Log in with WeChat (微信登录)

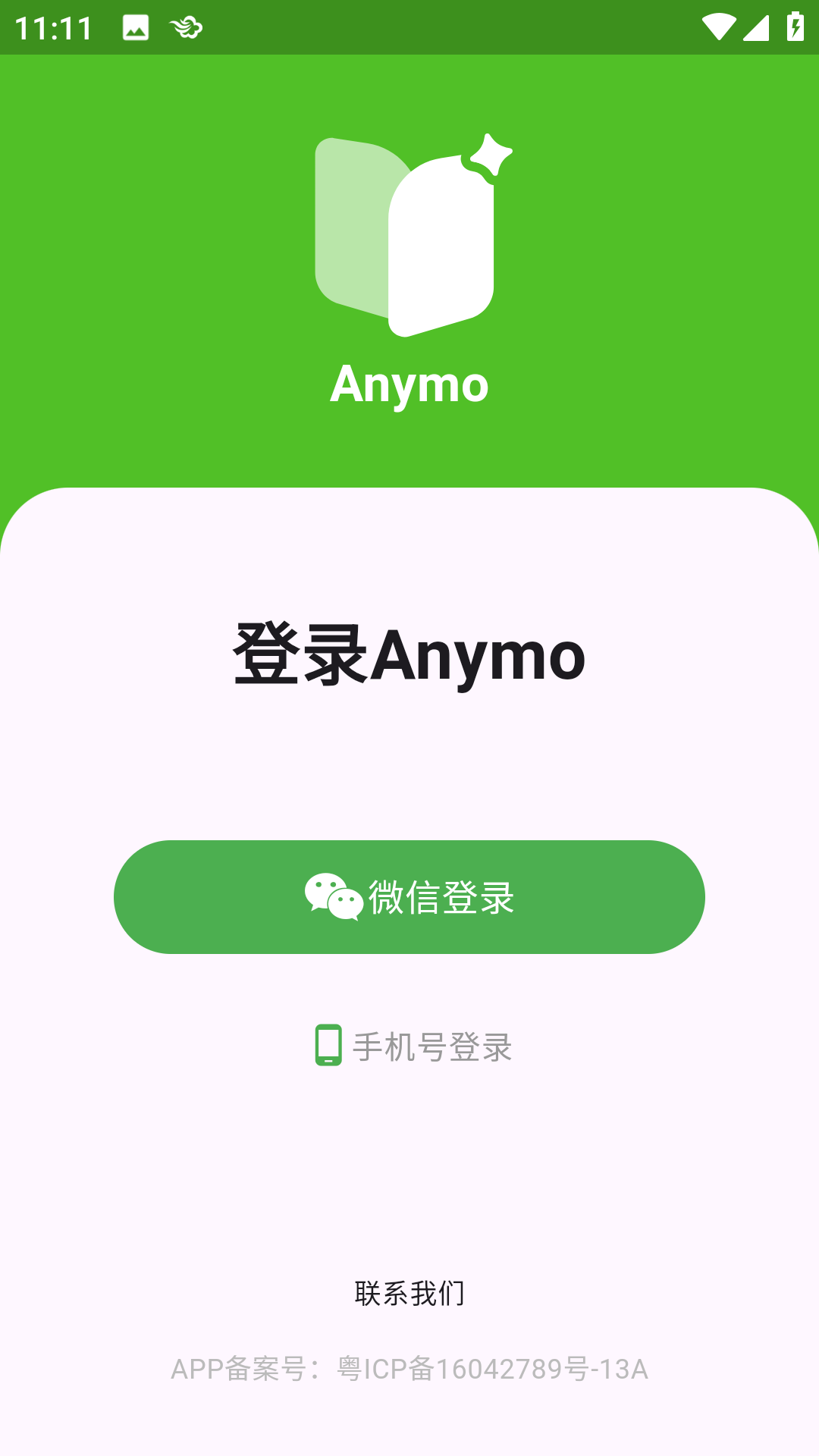point(409,896)
